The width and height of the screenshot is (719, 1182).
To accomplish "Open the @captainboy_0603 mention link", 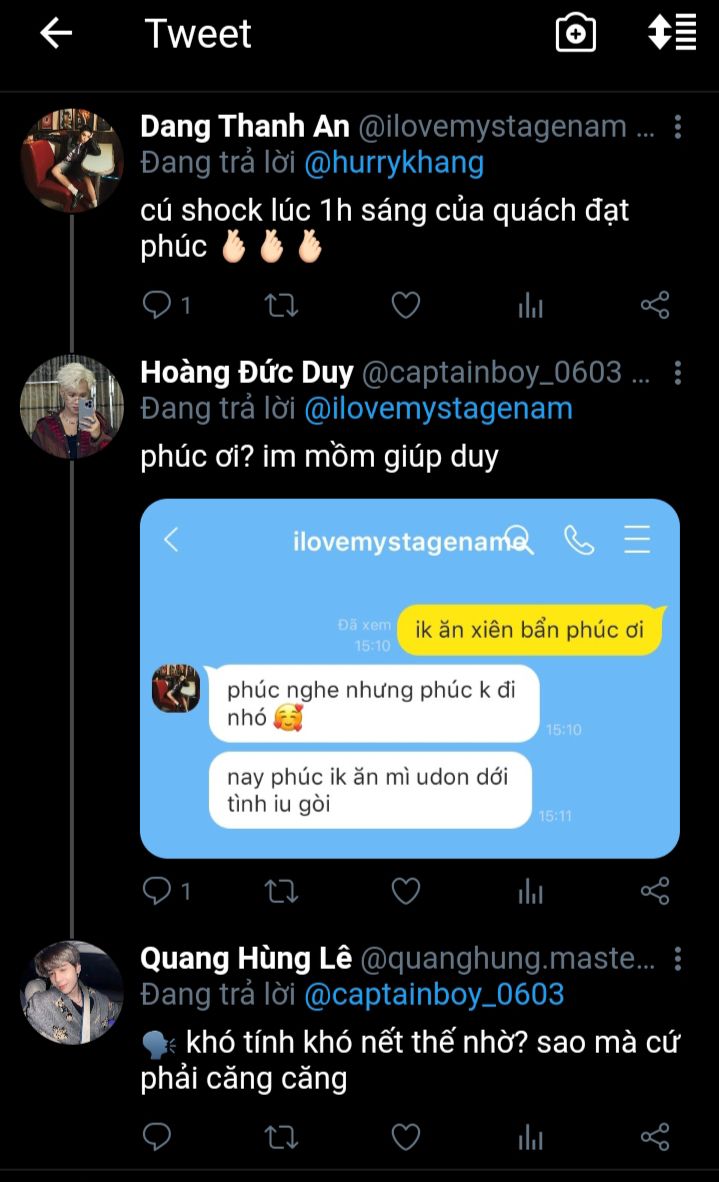I will pos(434,995).
